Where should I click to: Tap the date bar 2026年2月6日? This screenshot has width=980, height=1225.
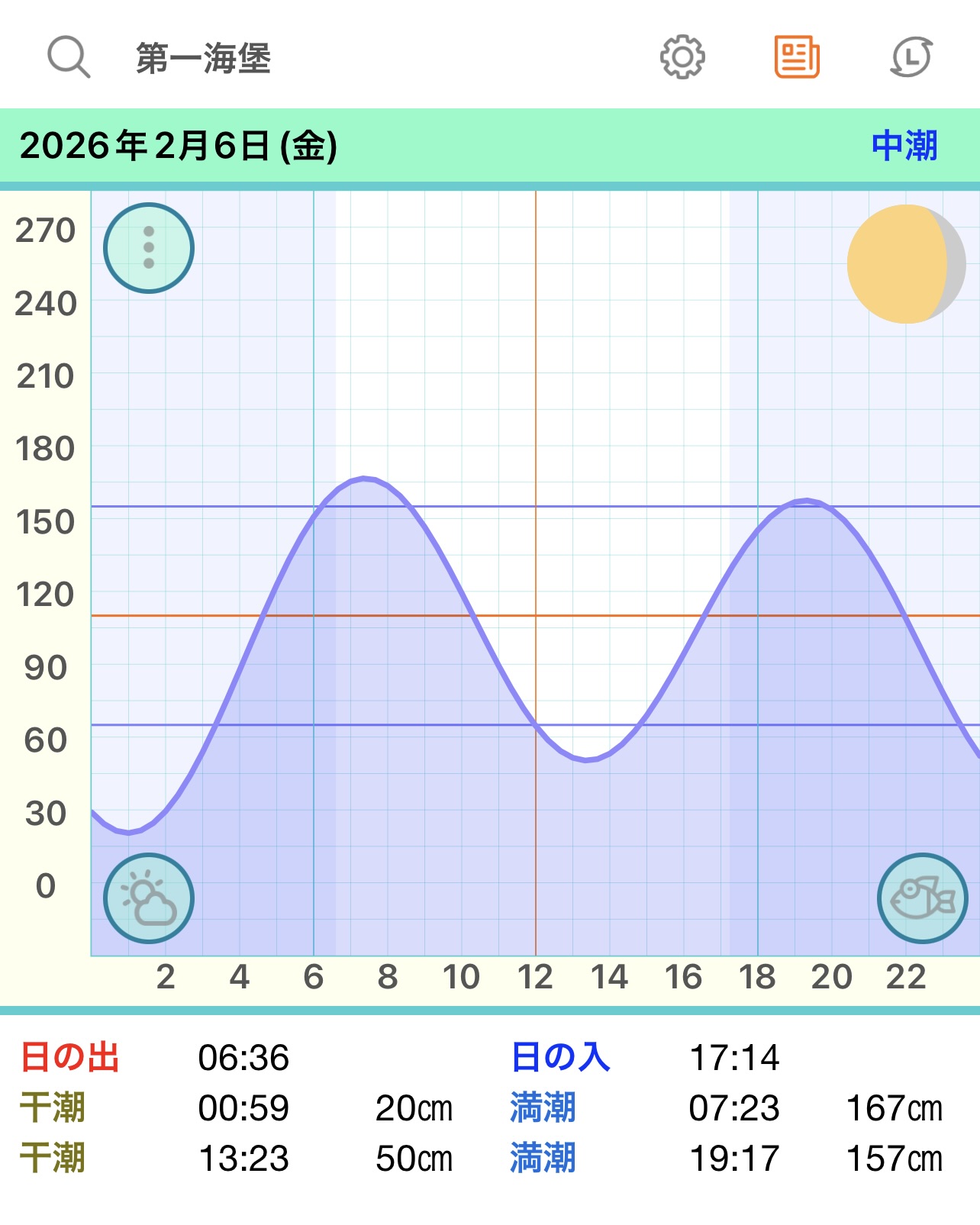click(x=179, y=146)
